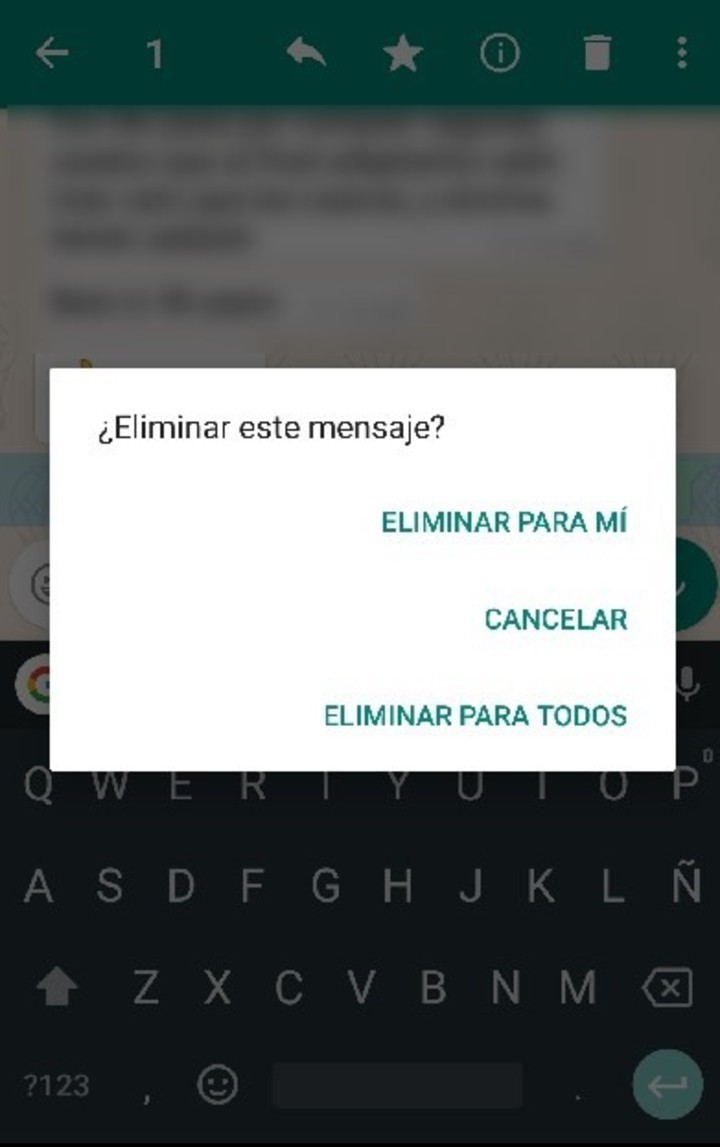This screenshot has height=1147, width=720.
Task: Tap the trash delete icon
Action: pyautogui.click(x=596, y=53)
